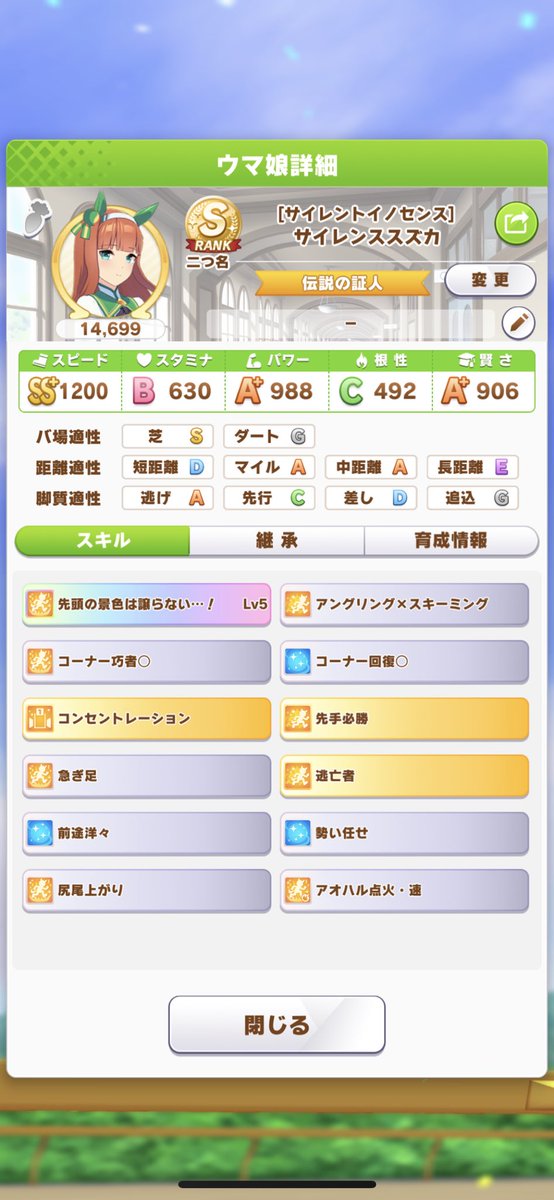Select the スキル tab
The height and width of the screenshot is (1200, 554).
pos(103,540)
